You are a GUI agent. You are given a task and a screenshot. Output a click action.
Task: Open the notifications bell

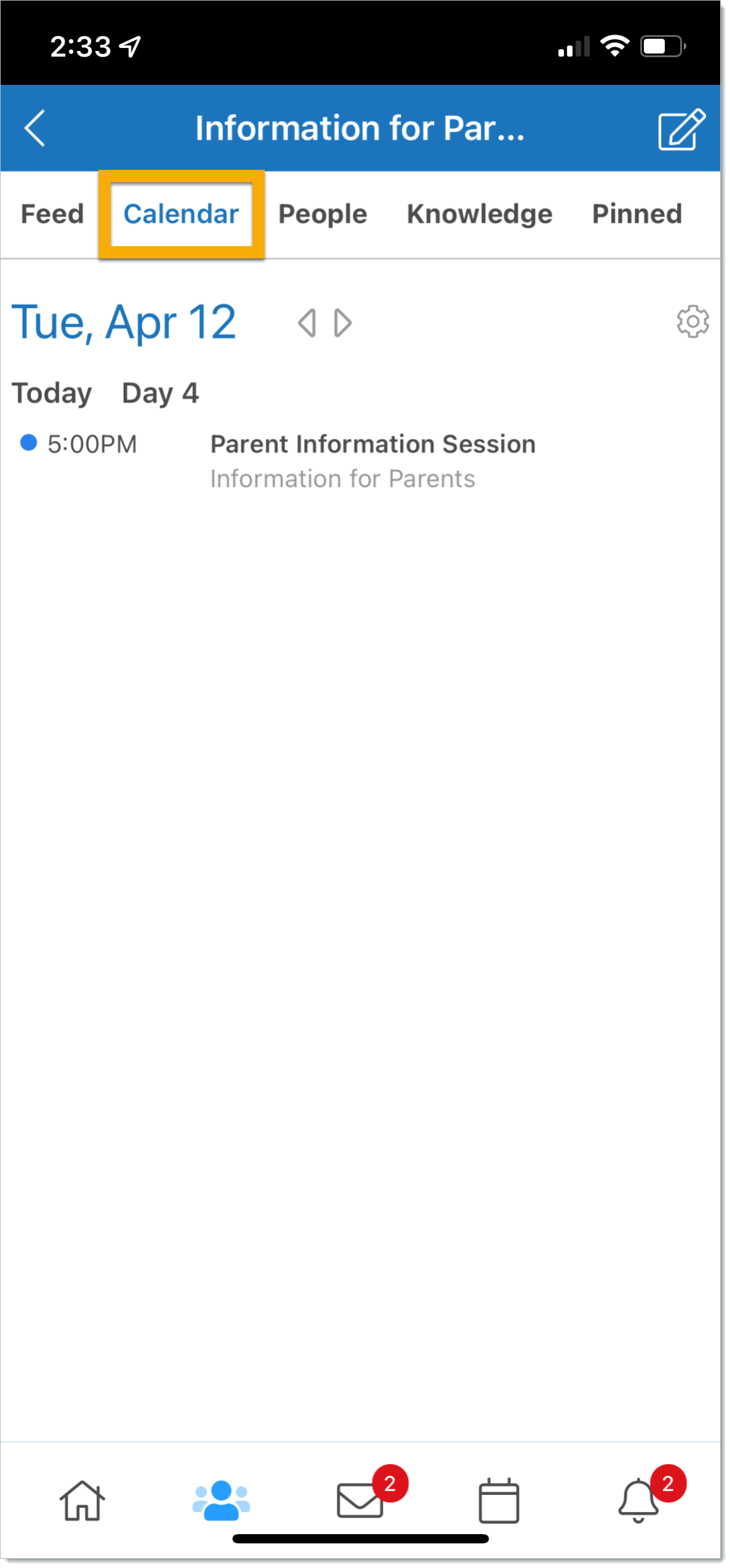[639, 1500]
